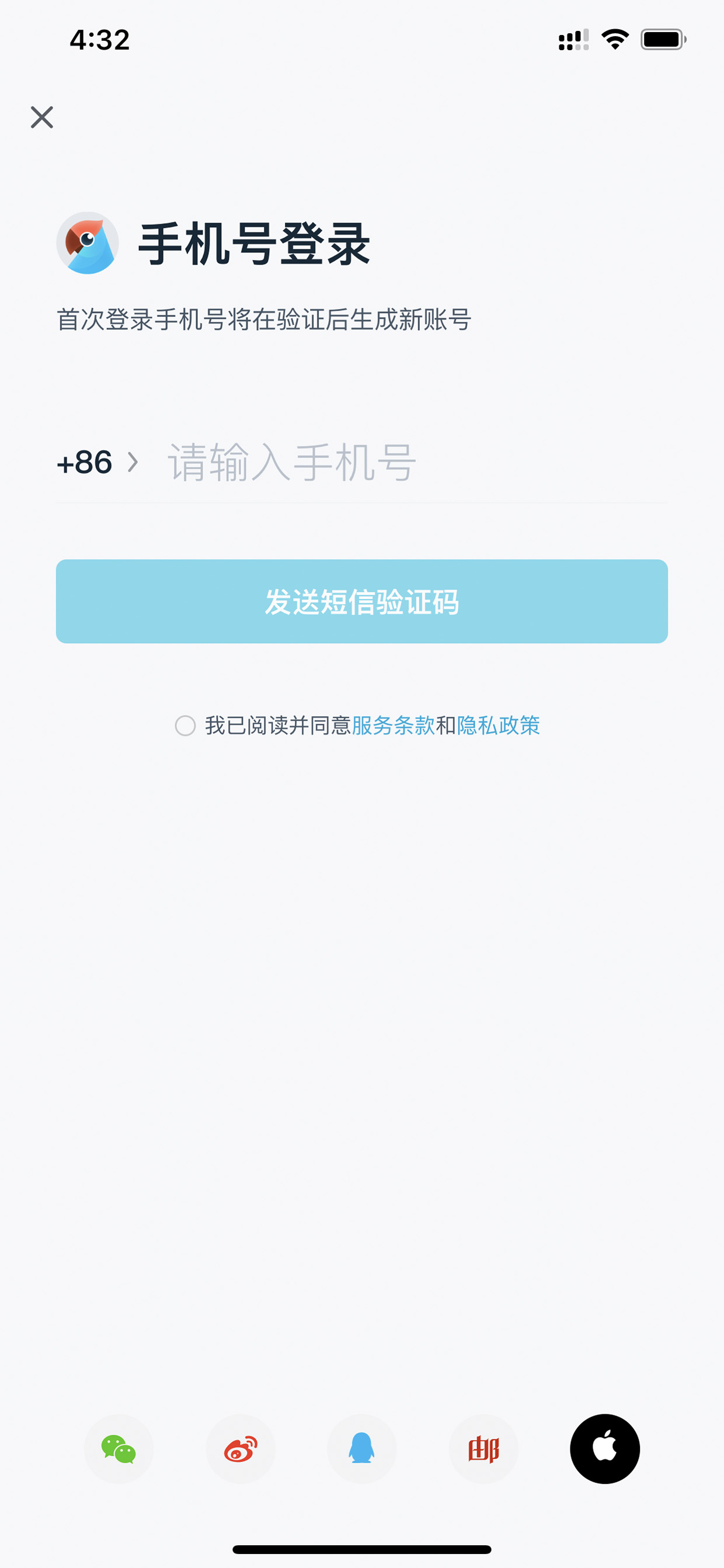Open the 服务条款 link
Image resolution: width=724 pixels, height=1568 pixels.
394,726
